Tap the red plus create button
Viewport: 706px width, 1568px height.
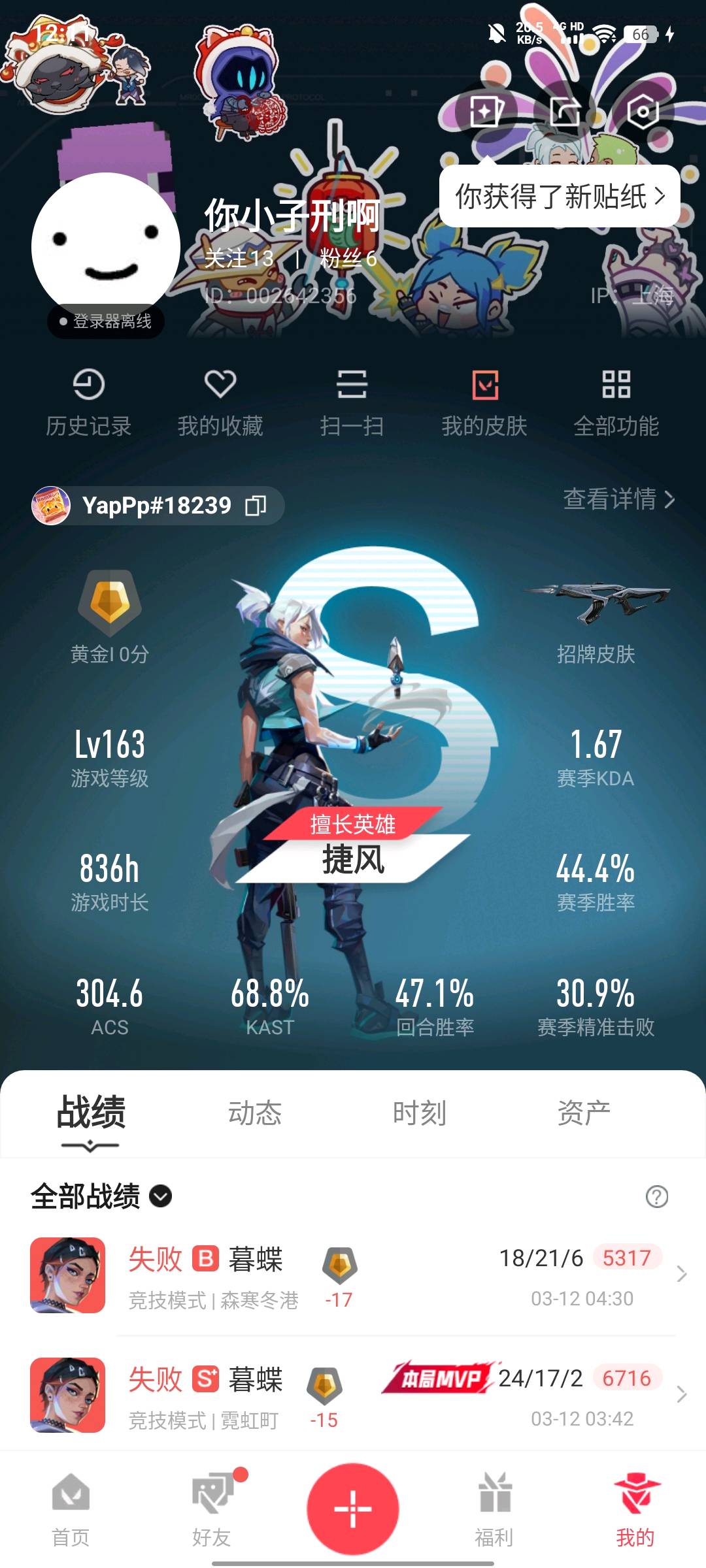(353, 1509)
